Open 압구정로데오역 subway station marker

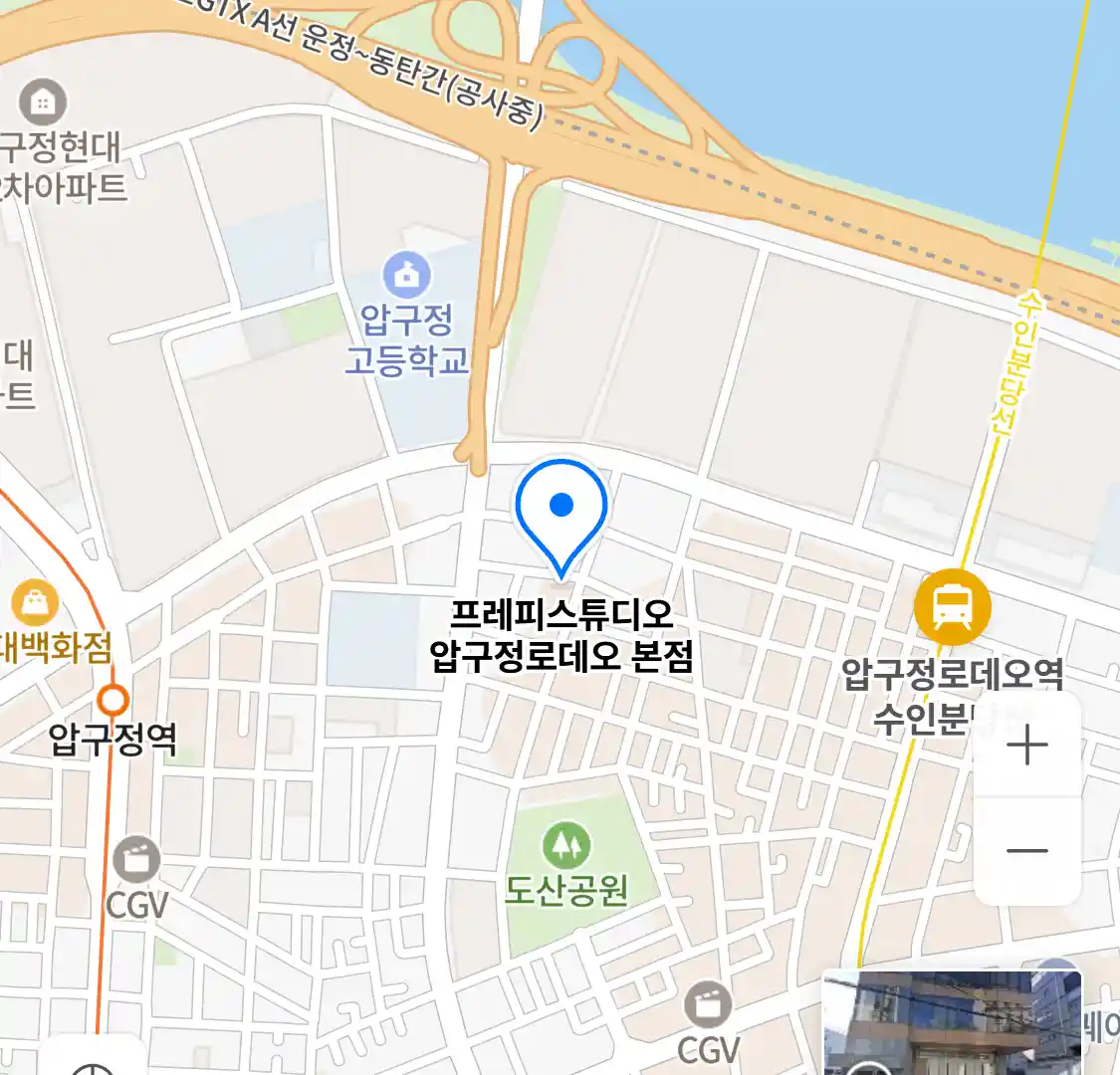[x=952, y=608]
